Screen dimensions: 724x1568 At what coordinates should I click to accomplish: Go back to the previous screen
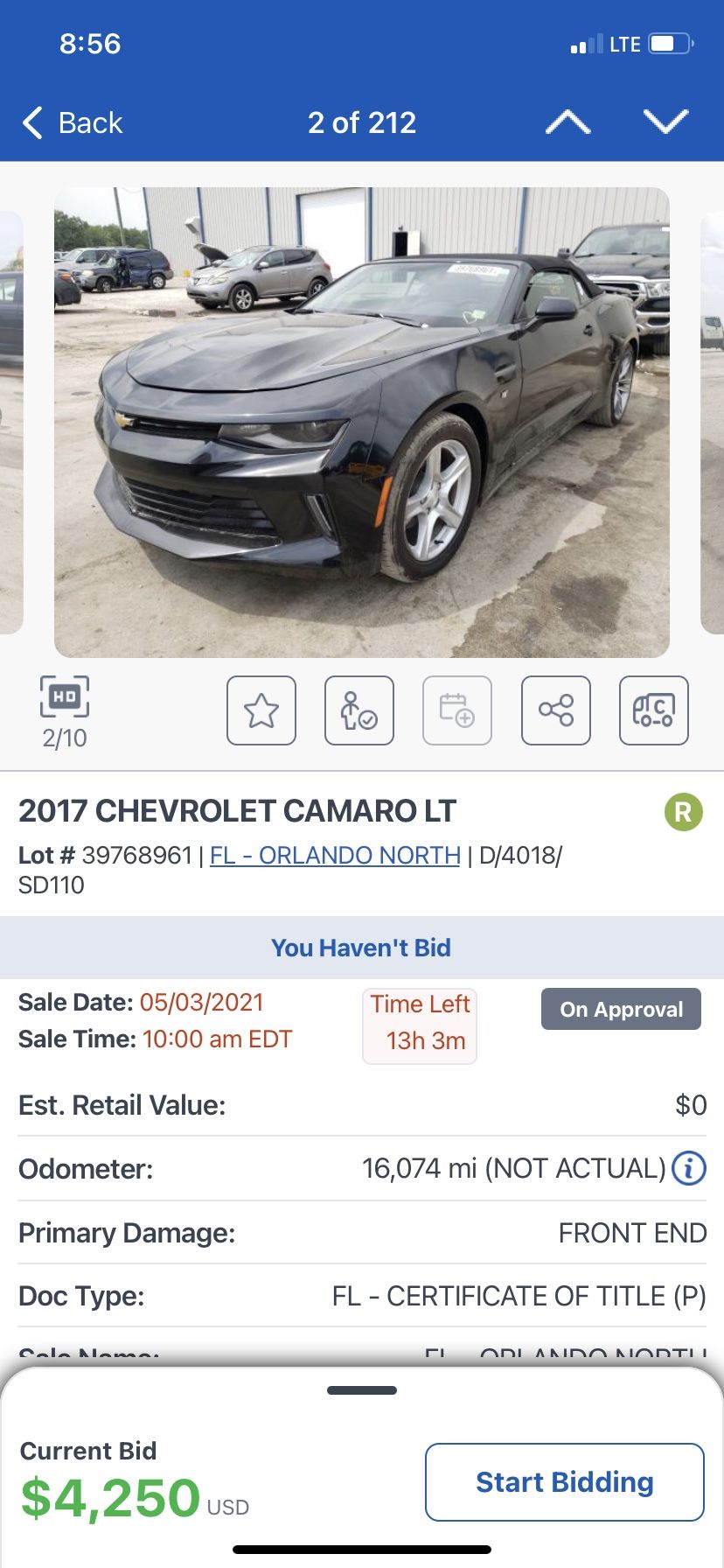tap(73, 123)
